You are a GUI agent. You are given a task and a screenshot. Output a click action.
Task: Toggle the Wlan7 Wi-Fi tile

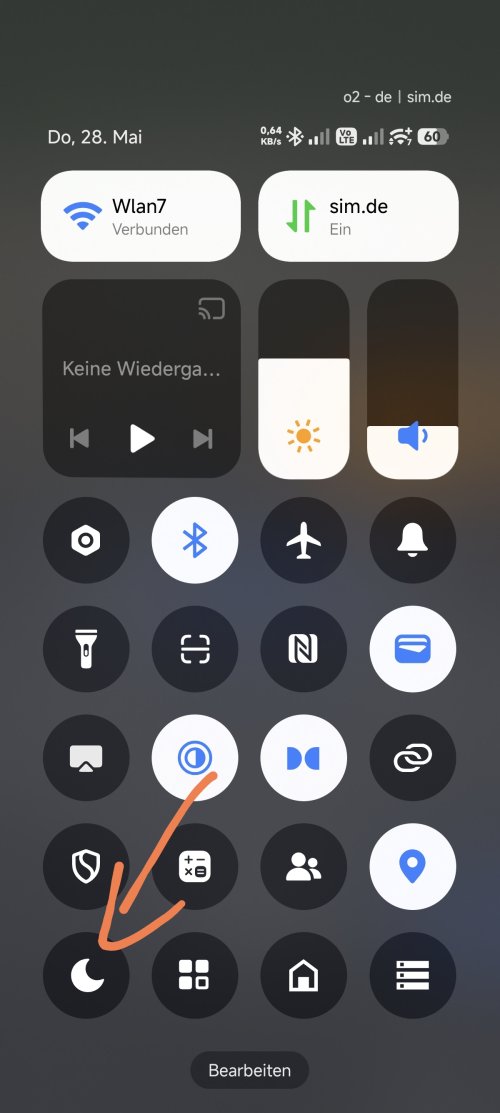coord(141,216)
